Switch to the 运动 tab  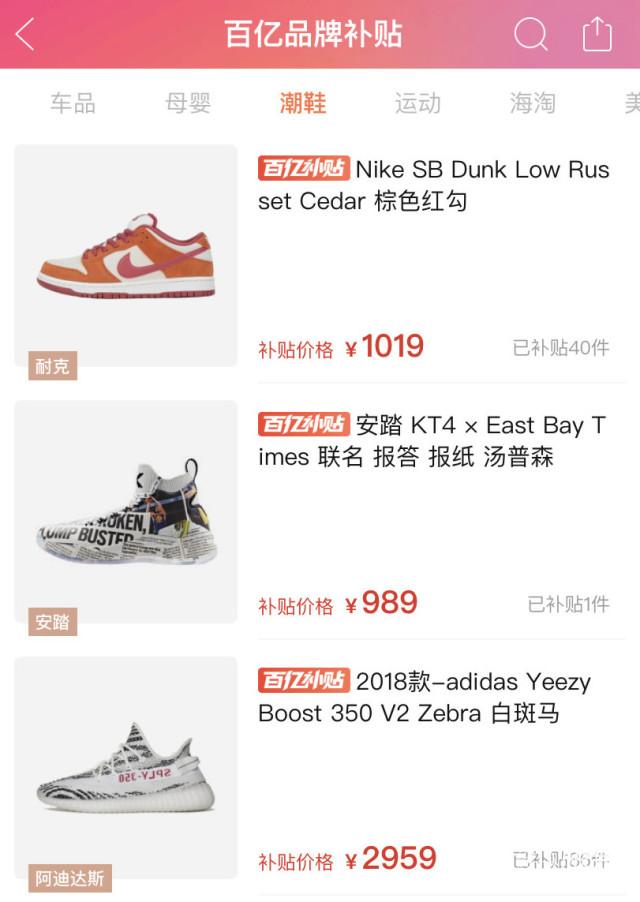[418, 103]
